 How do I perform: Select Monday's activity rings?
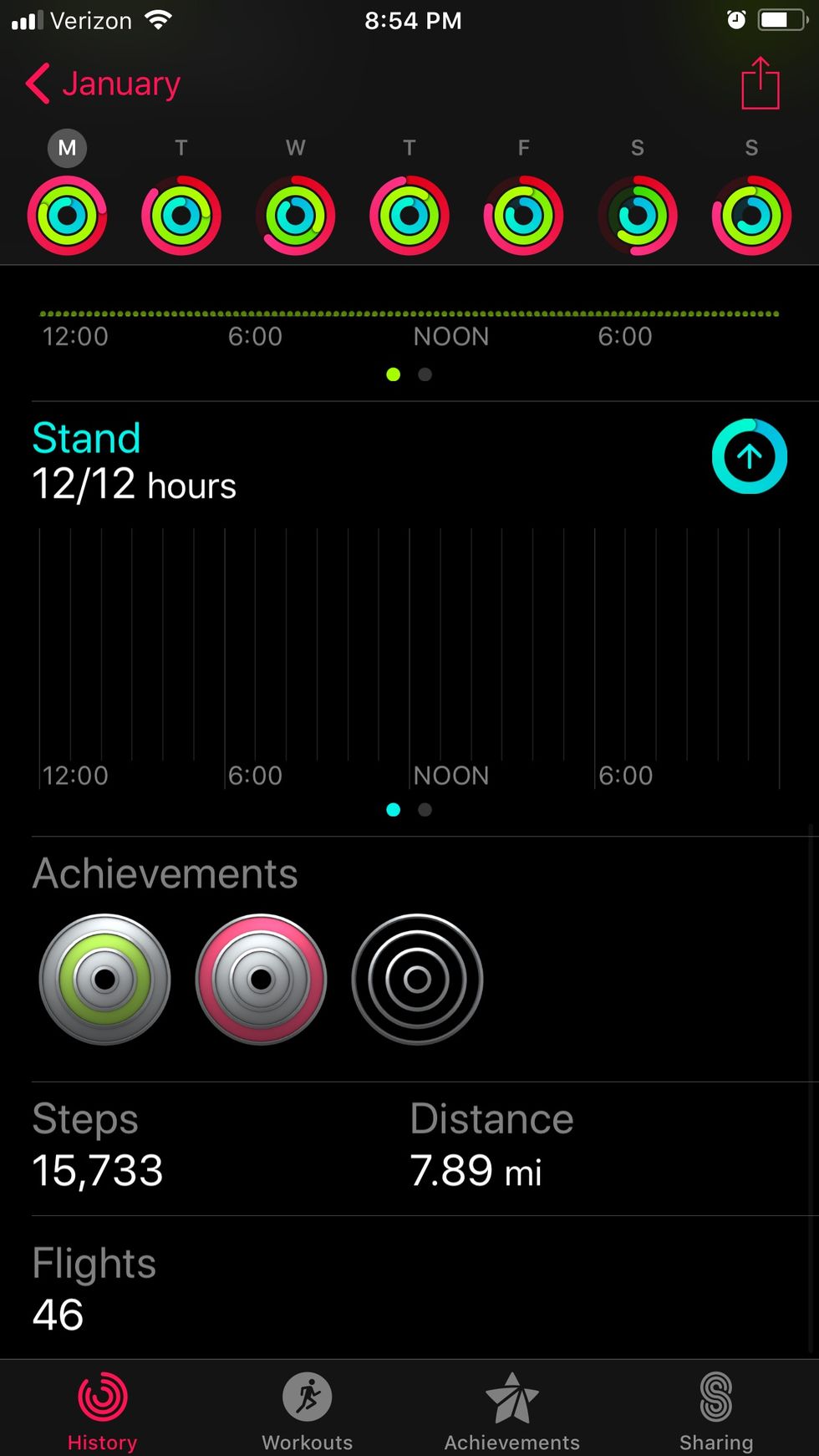68,215
